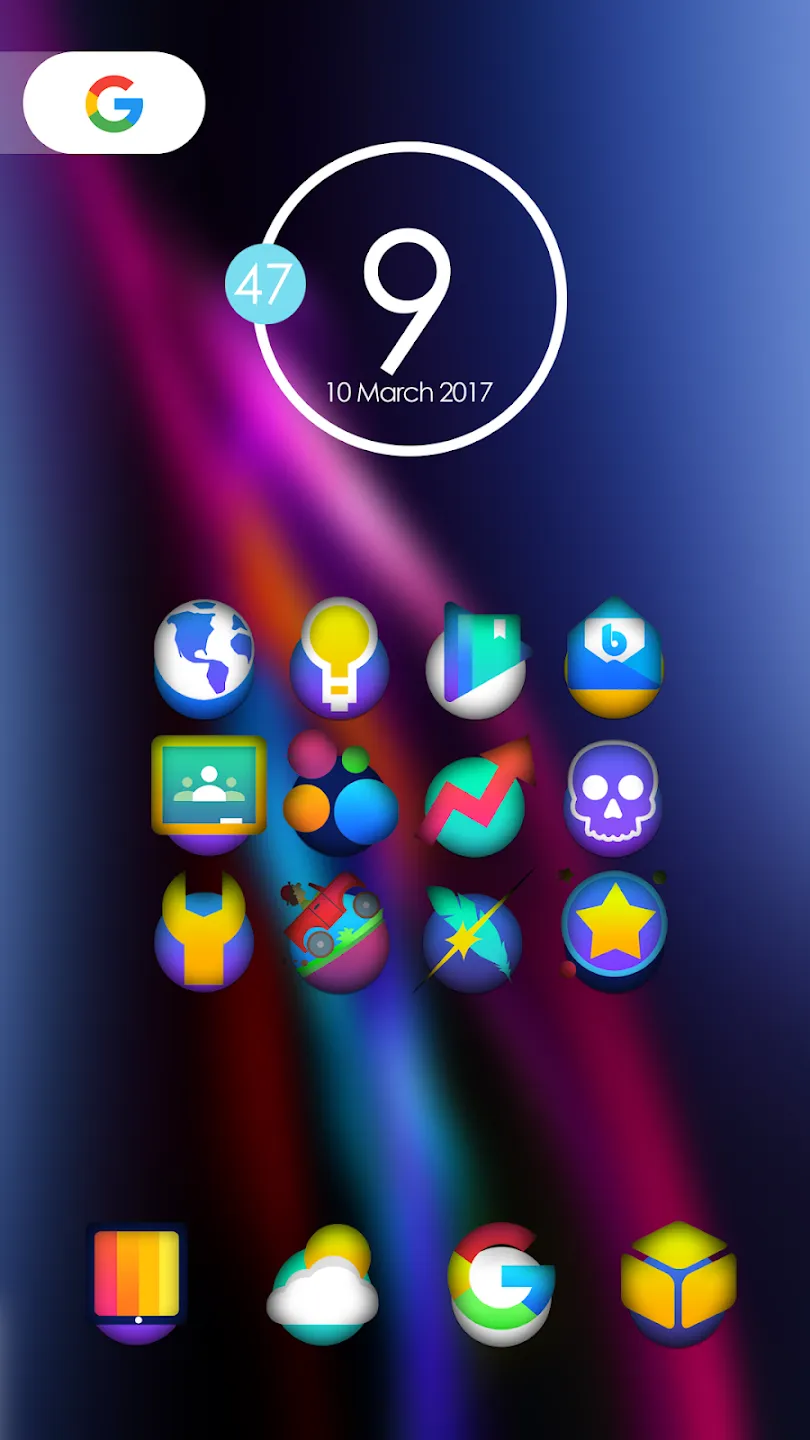Open the feather and lightning bolt app
The image size is (810, 1440).
474,932
